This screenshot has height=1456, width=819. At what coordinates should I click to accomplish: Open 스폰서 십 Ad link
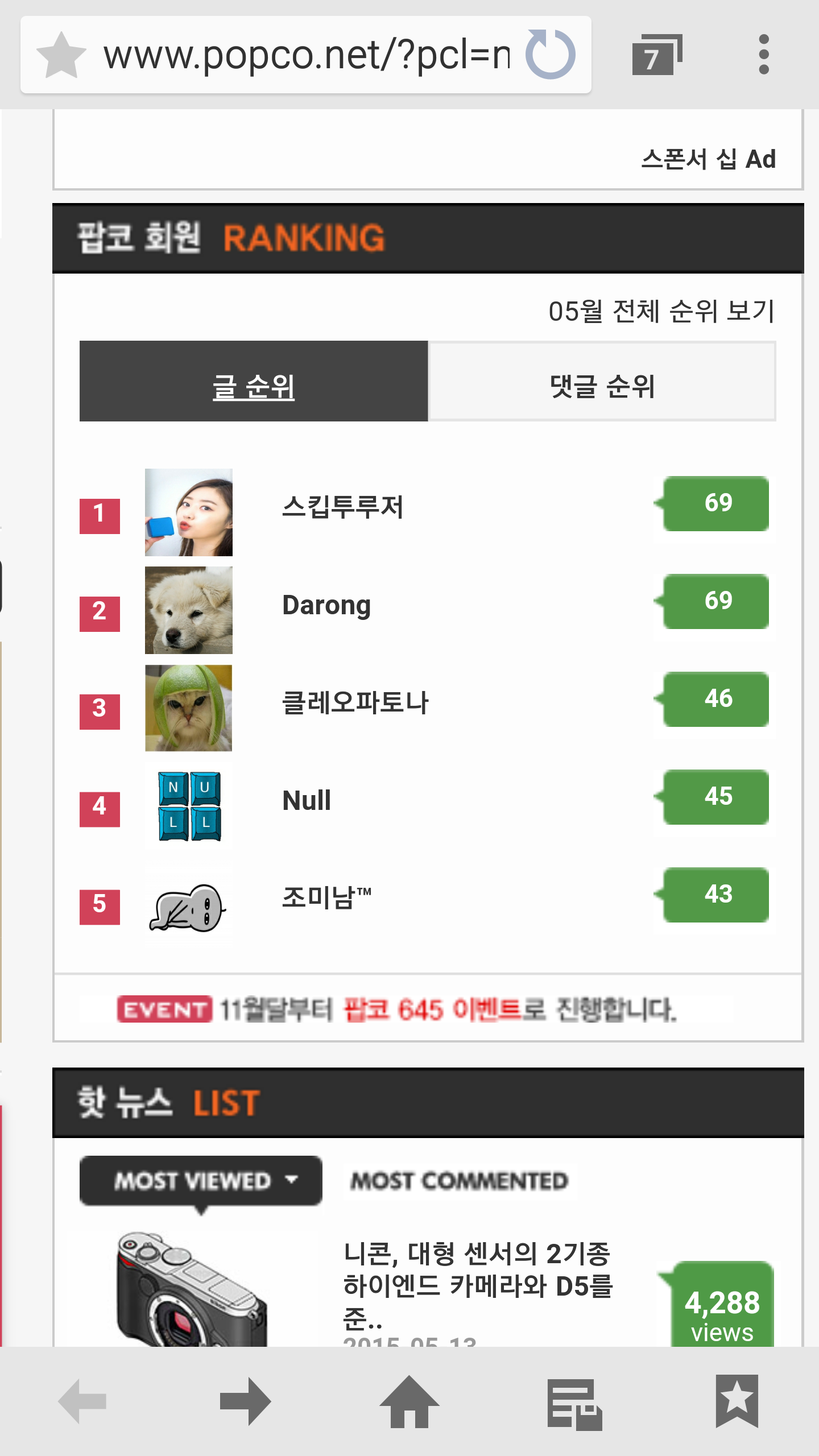tap(708, 159)
